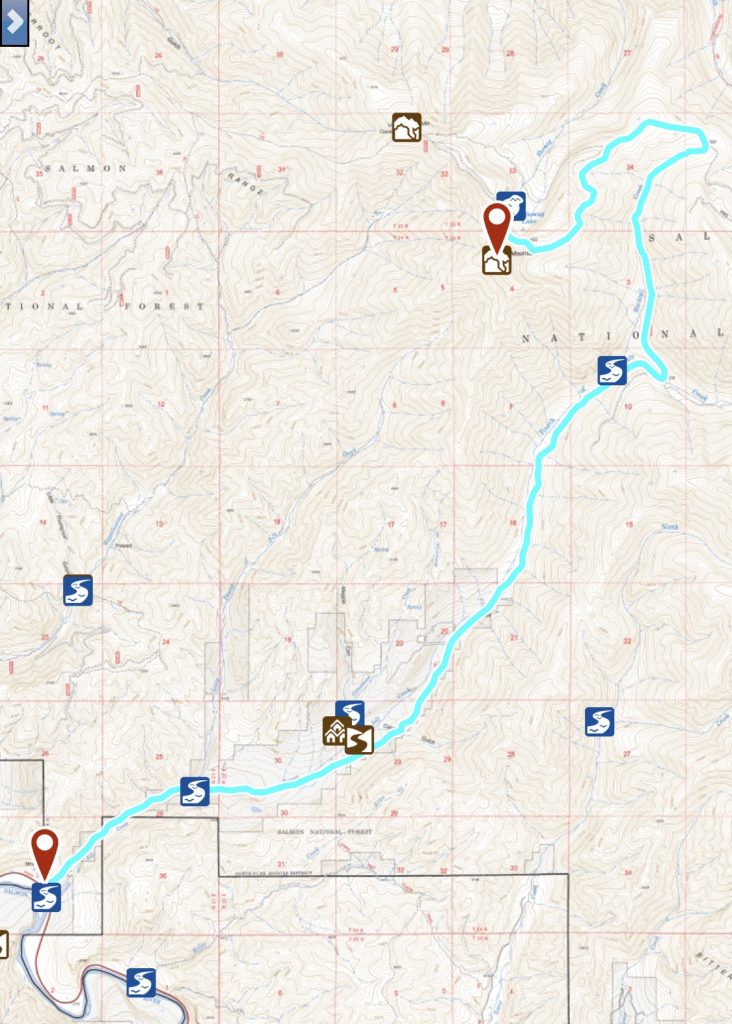Open blue river marker above the Salmon National Forest label
Viewport: 732px width, 1024px height.
tap(194, 791)
